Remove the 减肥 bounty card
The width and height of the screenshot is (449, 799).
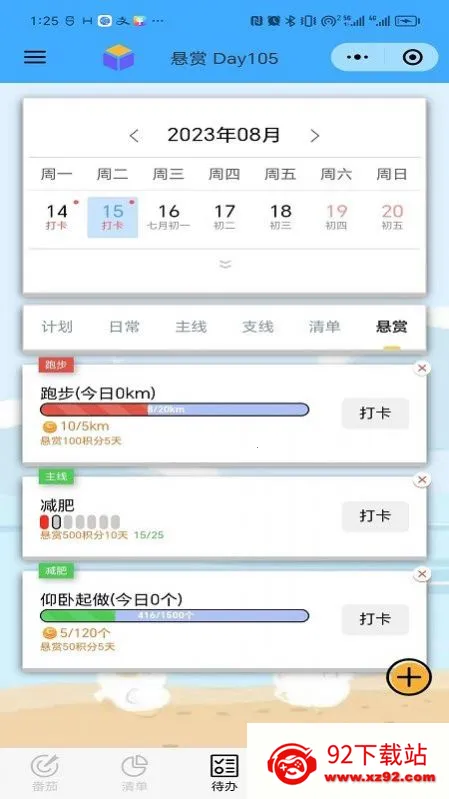(422, 480)
